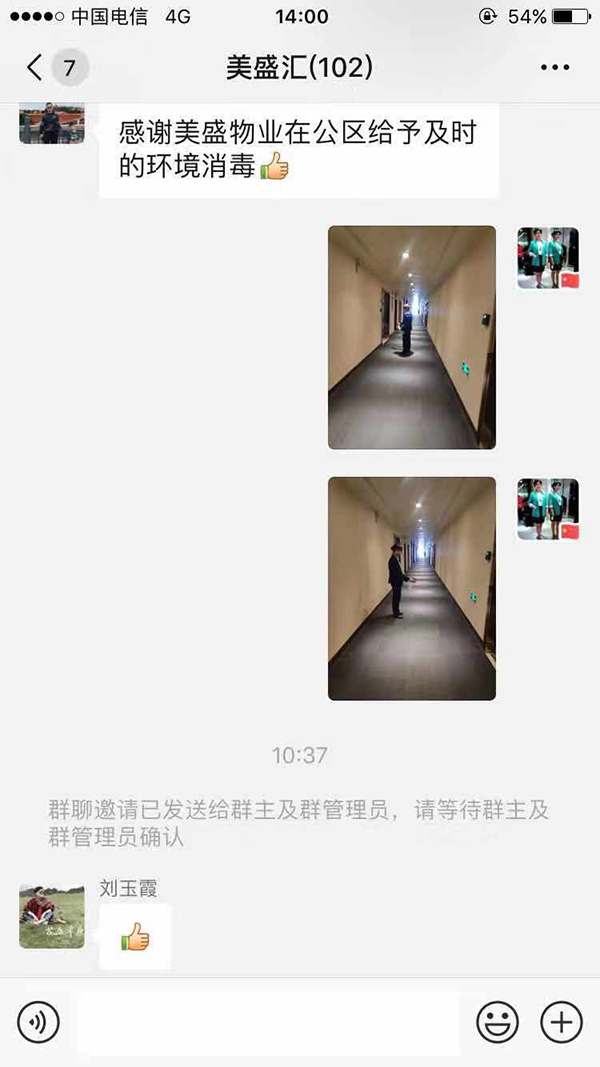Viewport: 600px width, 1067px height.
Task: Open the 美盛汇 group chat options menu
Action: [x=554, y=68]
